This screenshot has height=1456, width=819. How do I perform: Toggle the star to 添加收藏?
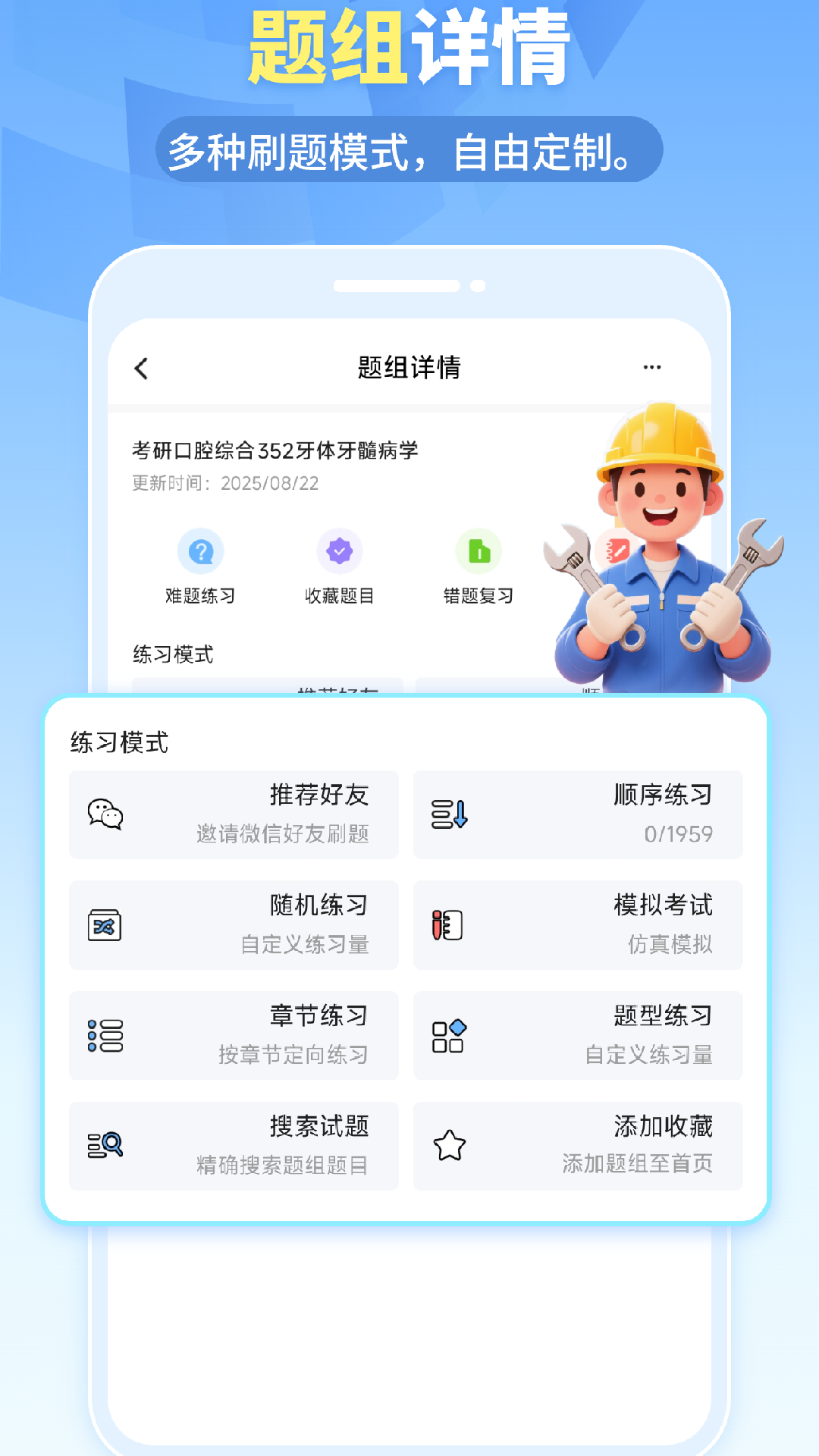click(x=450, y=1147)
